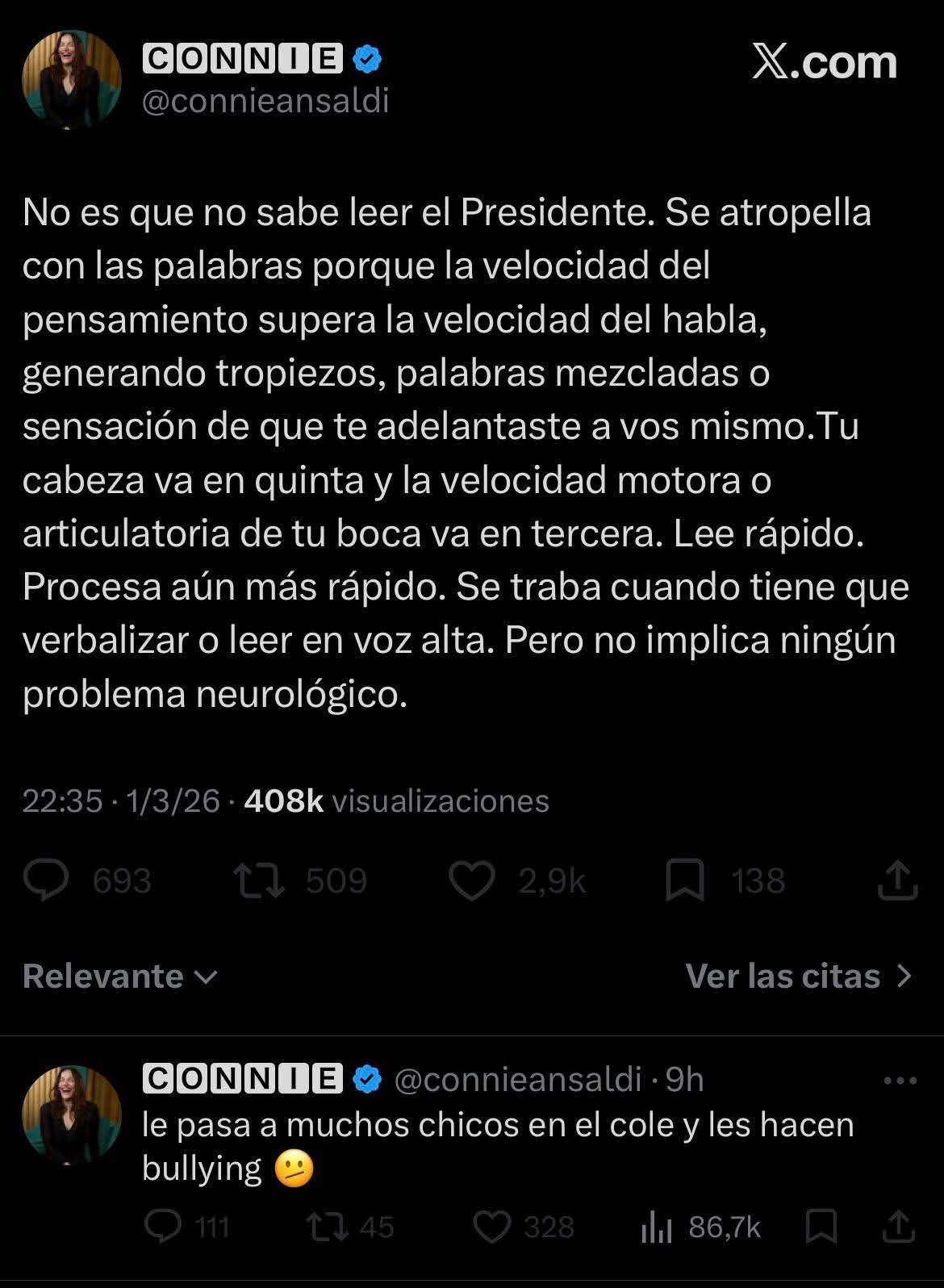Open Ver las citas
The width and height of the screenshot is (944, 1288).
coord(798,976)
